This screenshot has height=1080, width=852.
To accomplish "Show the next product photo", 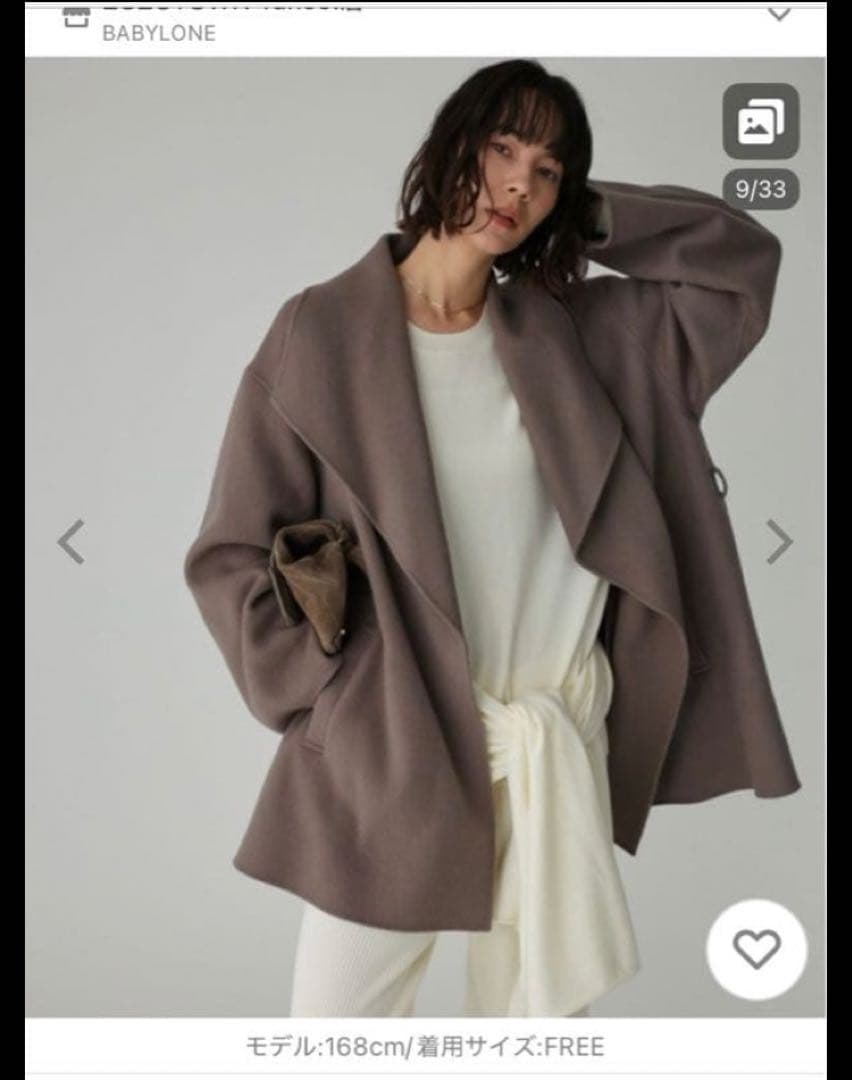I will [x=779, y=541].
